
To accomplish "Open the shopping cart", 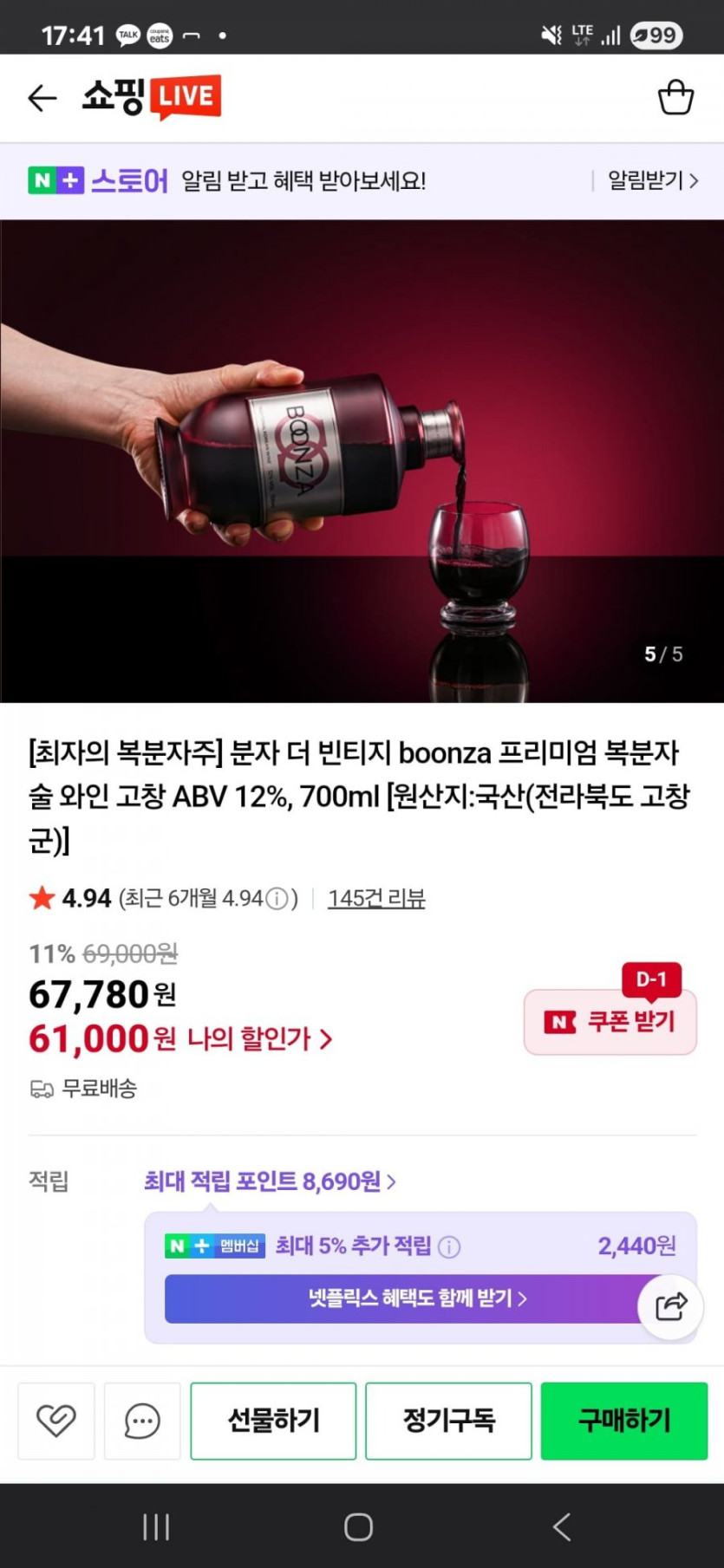I will point(675,97).
